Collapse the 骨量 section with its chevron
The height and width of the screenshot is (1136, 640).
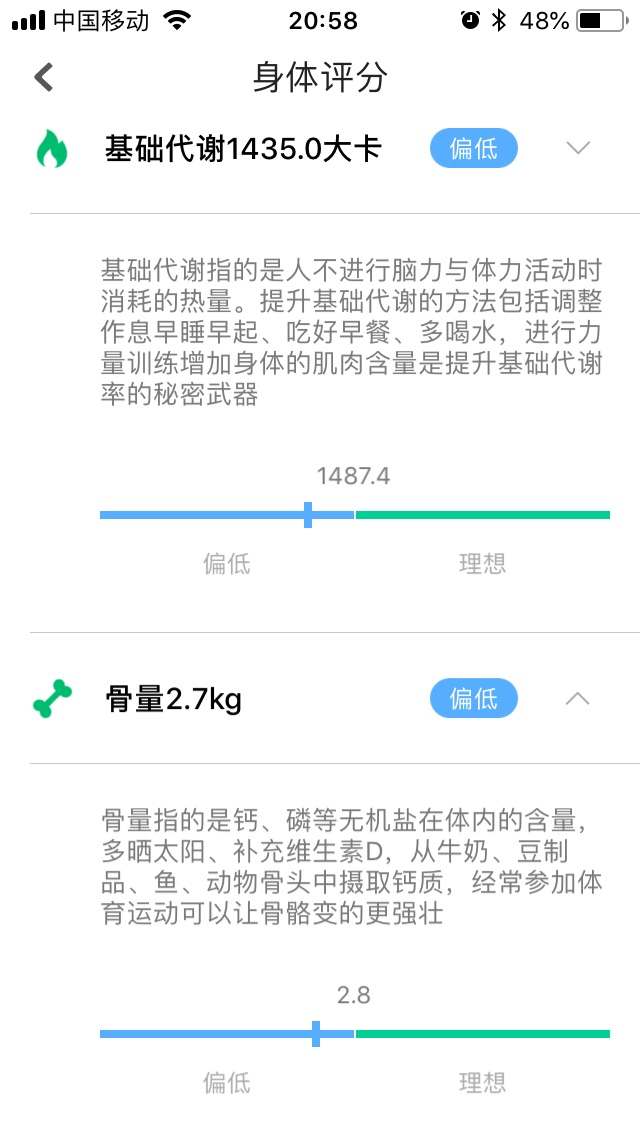[578, 698]
